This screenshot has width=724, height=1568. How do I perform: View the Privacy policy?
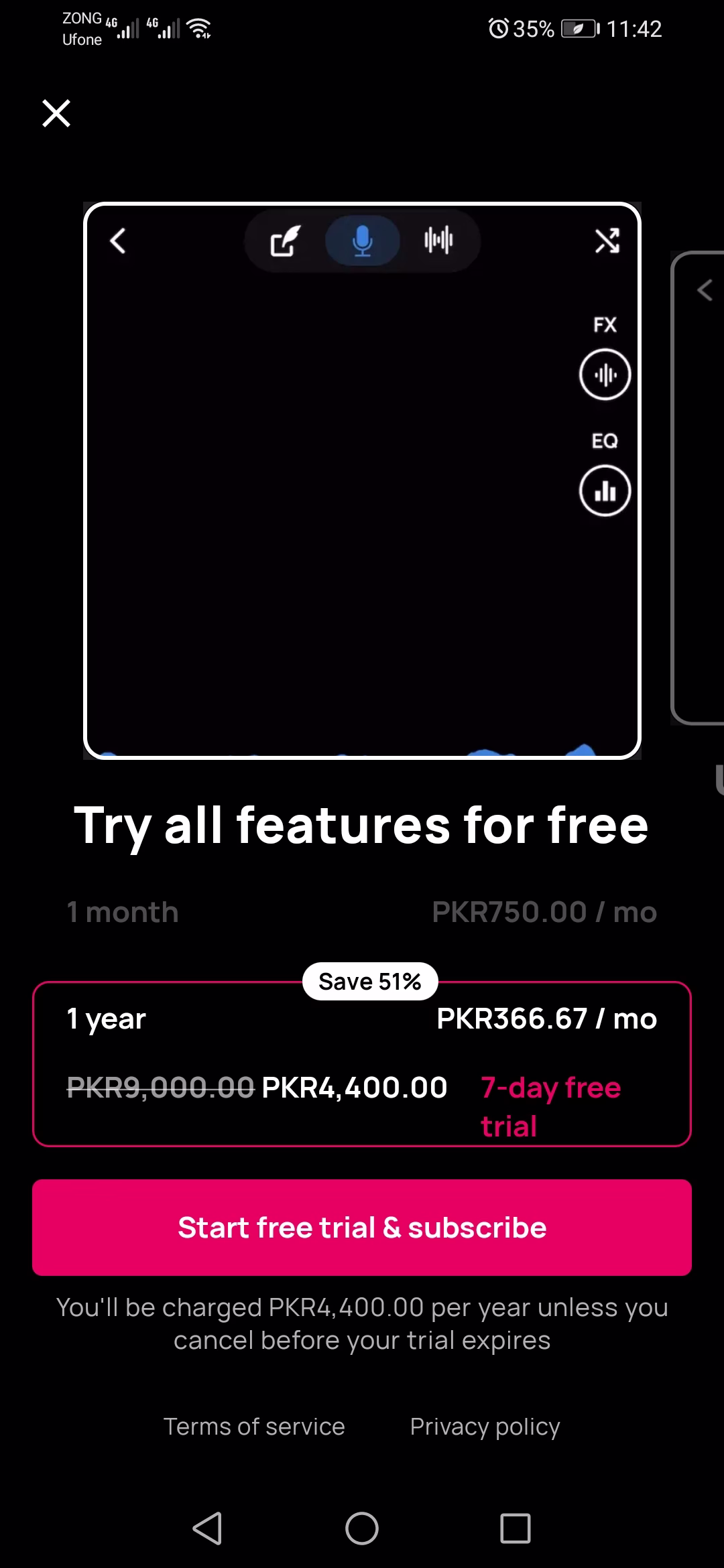[485, 1427]
